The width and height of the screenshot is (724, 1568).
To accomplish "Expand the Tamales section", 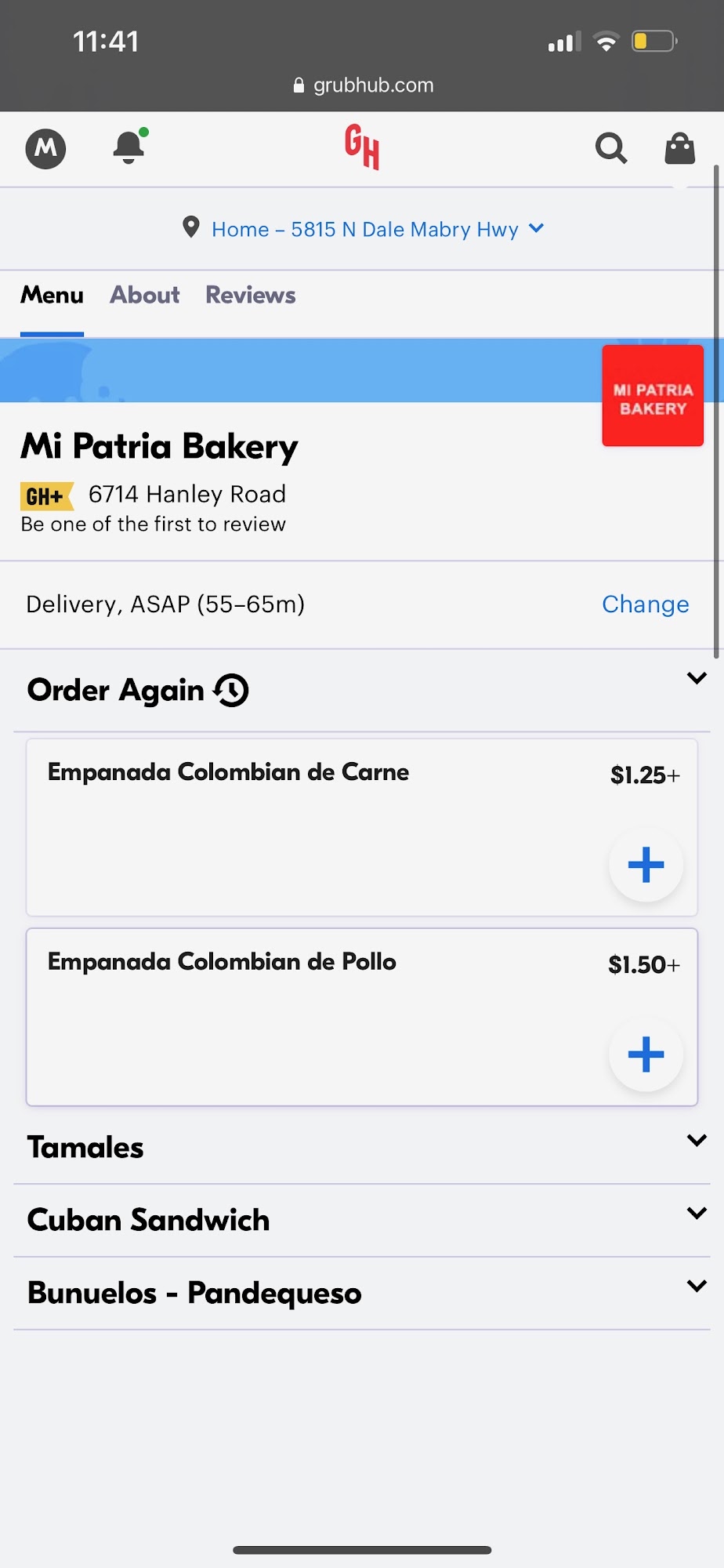I will (362, 1147).
